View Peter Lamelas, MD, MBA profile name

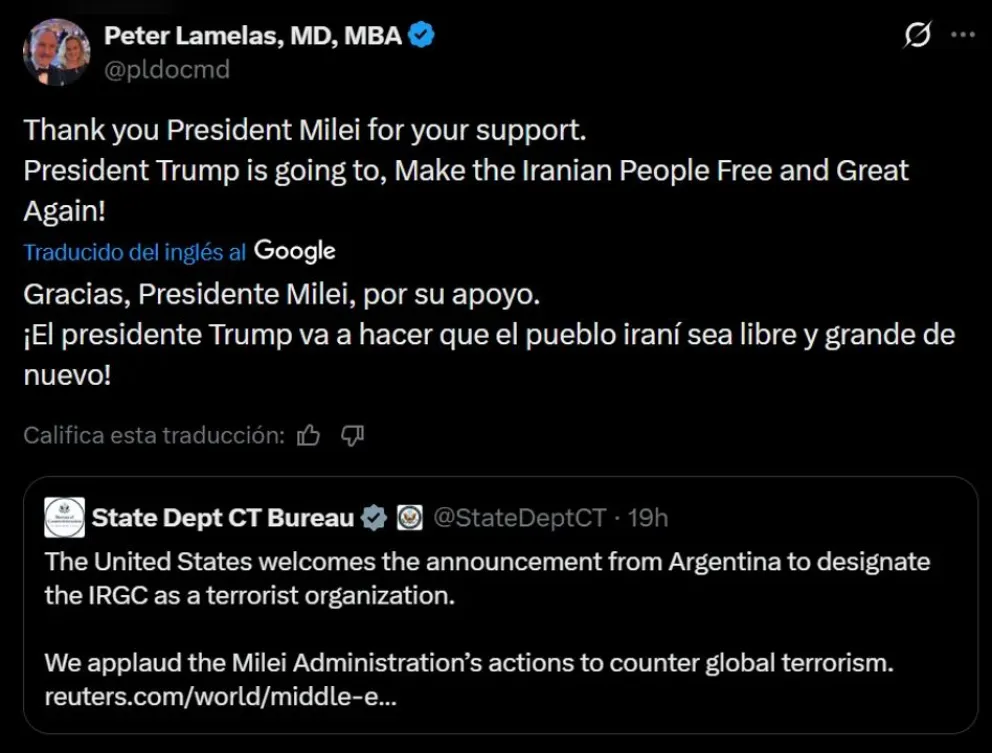coord(253,36)
